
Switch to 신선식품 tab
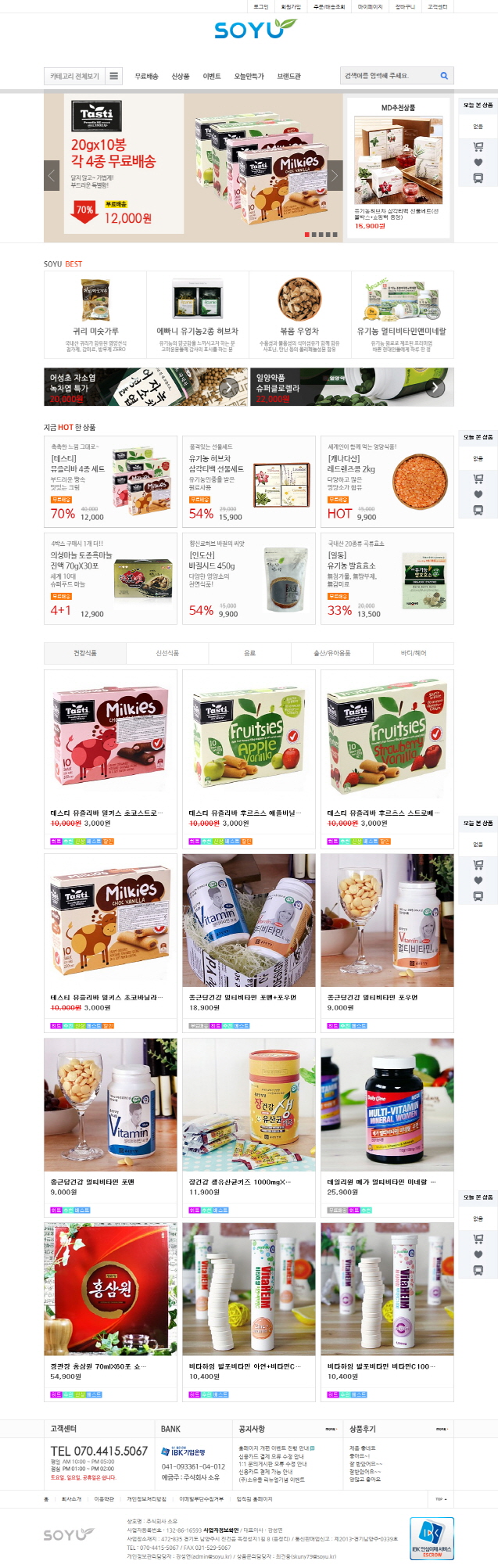[167, 653]
